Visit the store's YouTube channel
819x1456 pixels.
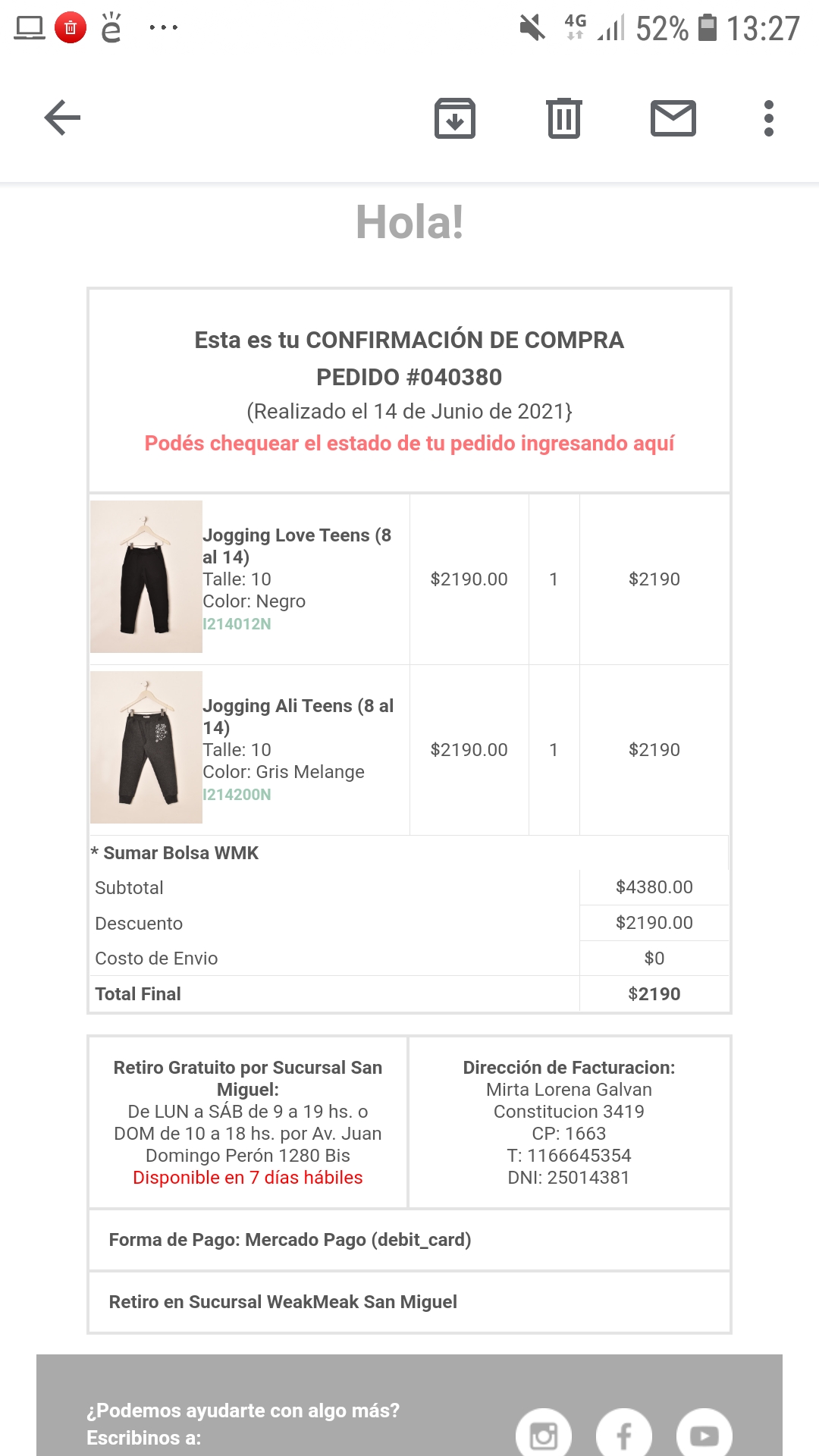(x=704, y=1435)
